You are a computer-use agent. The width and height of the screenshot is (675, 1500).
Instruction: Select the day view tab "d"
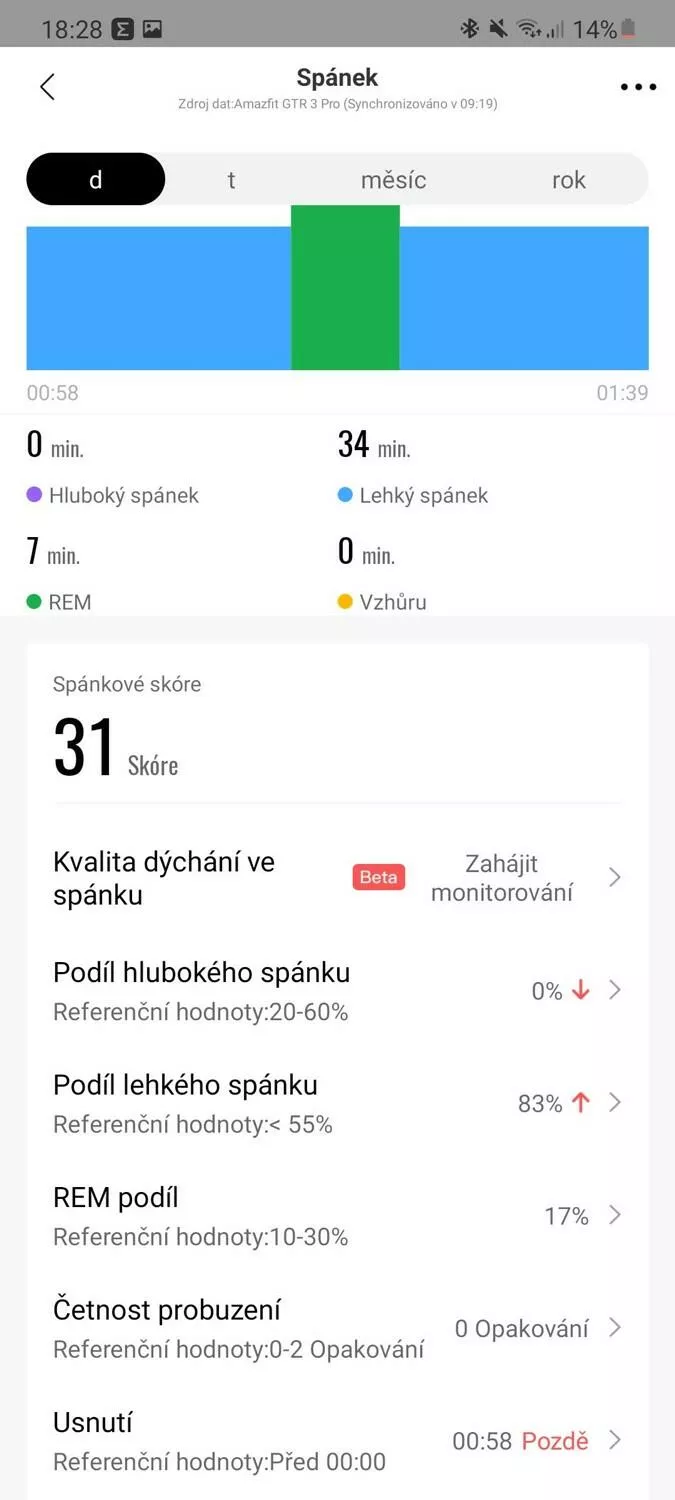pos(96,180)
